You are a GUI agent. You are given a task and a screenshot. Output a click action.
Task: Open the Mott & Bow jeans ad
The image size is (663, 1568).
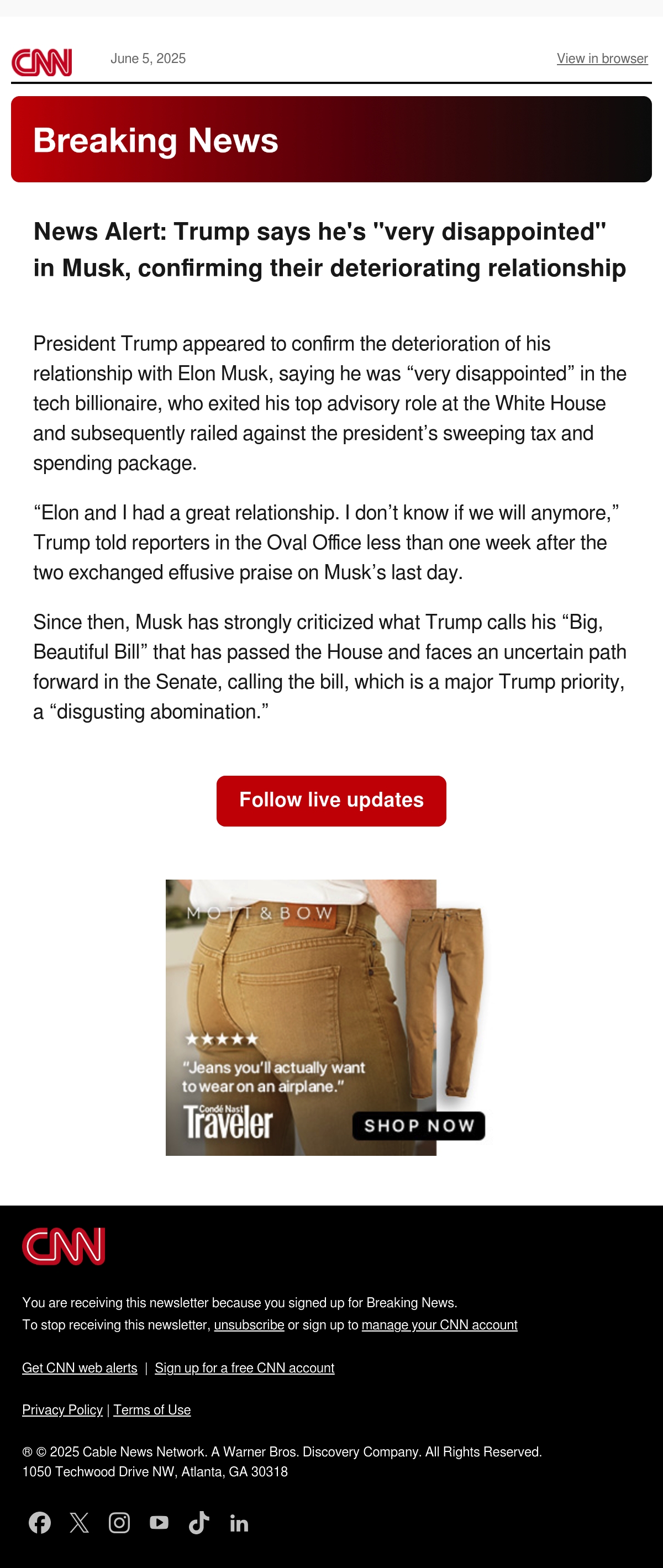[x=331, y=1017]
